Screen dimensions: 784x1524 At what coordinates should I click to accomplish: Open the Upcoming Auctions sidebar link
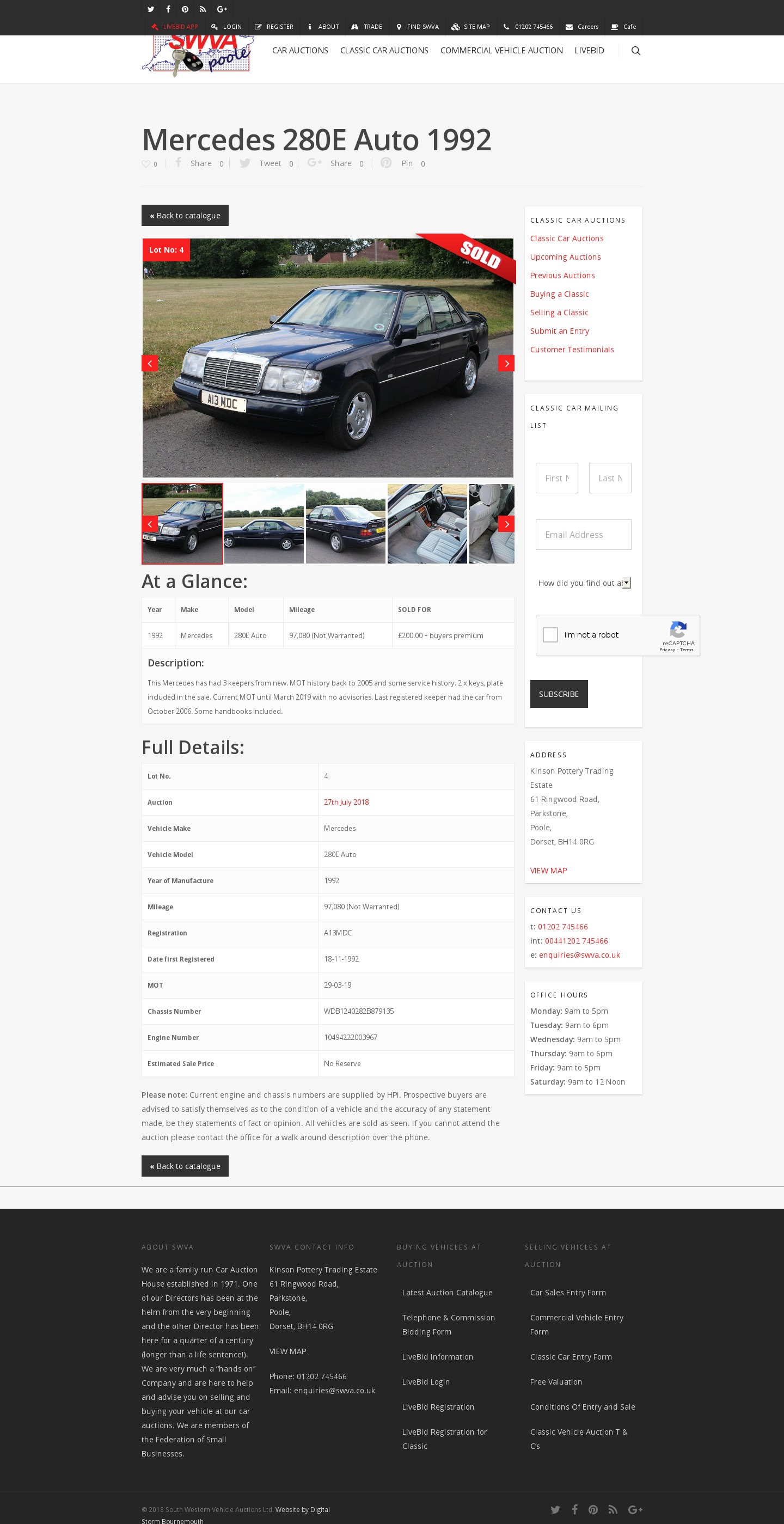(x=565, y=257)
